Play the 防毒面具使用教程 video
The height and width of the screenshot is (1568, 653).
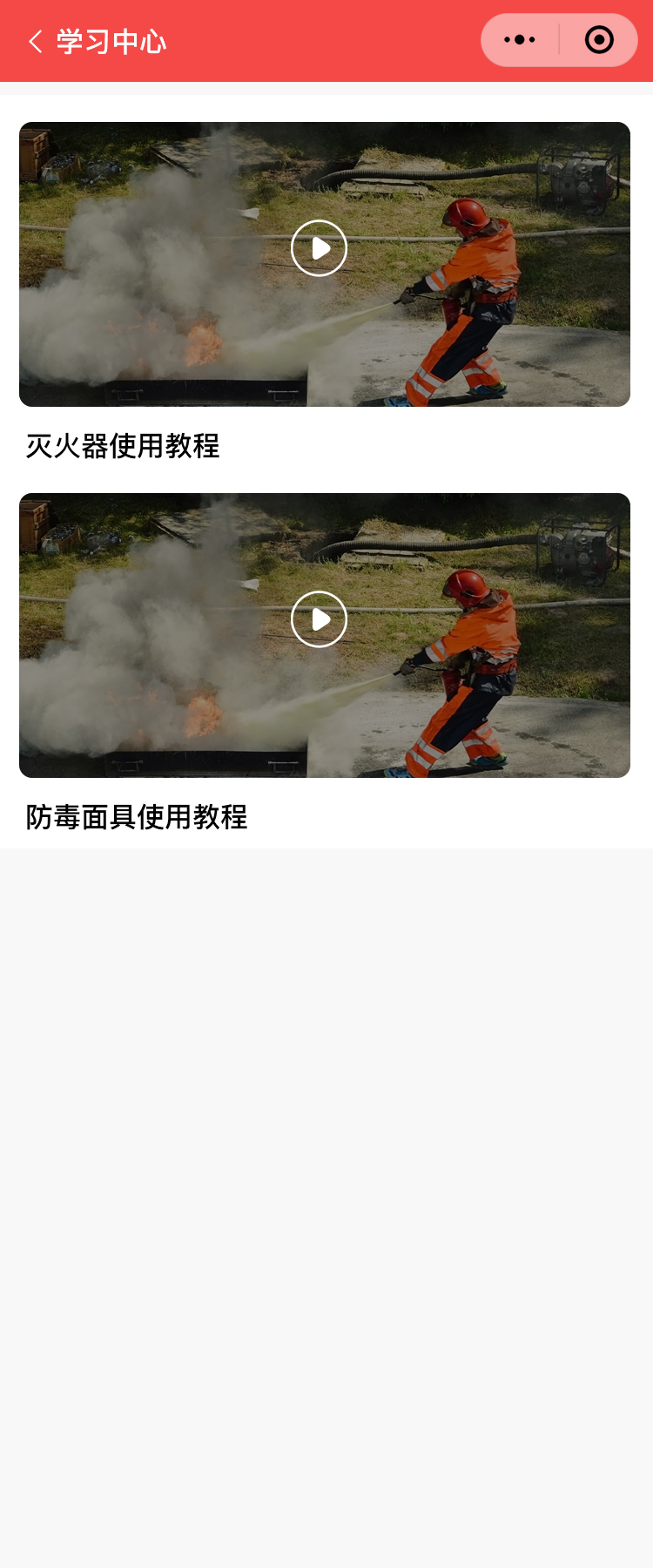(x=320, y=619)
